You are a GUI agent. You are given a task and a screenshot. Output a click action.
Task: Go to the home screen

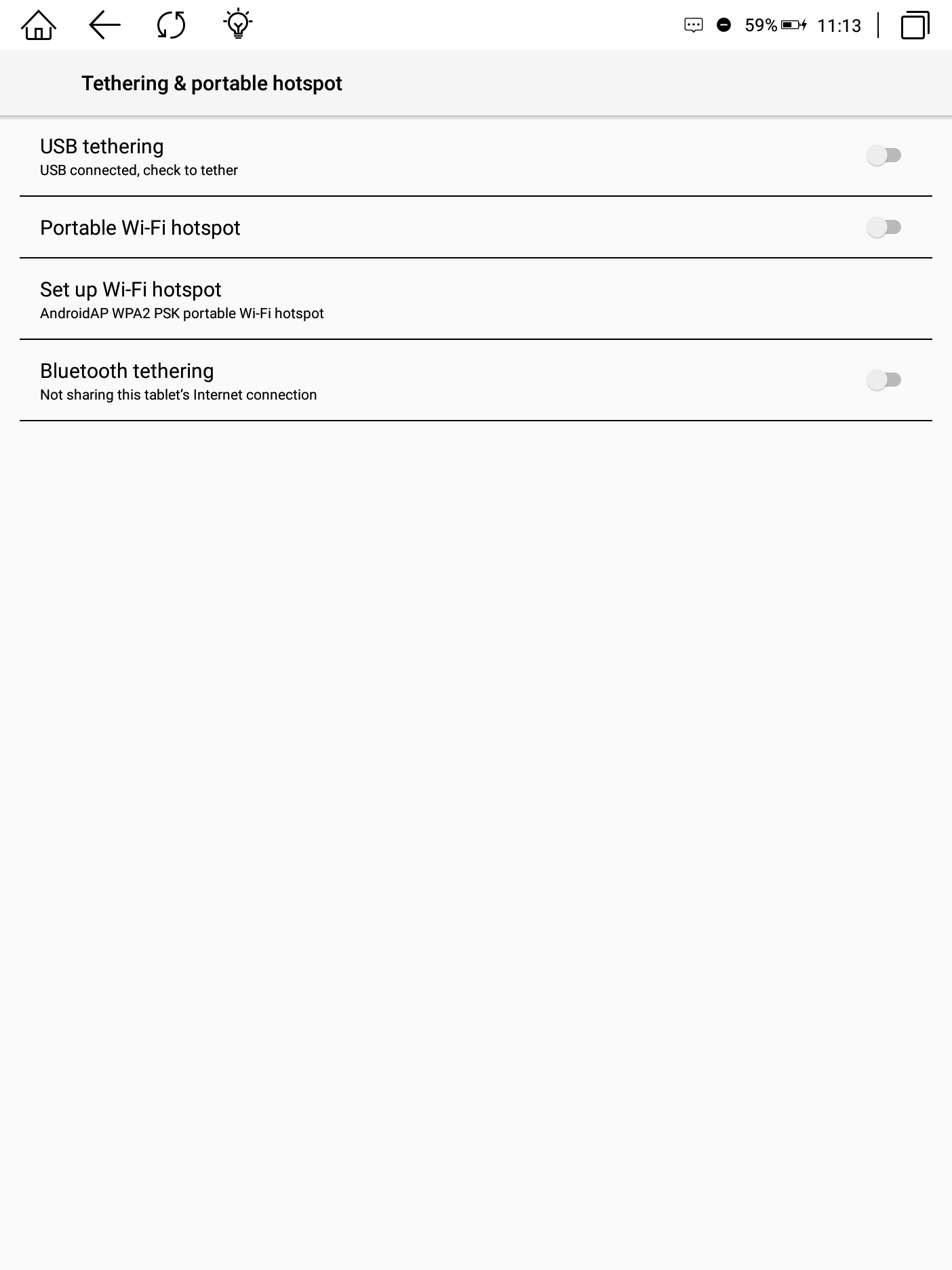point(39,26)
